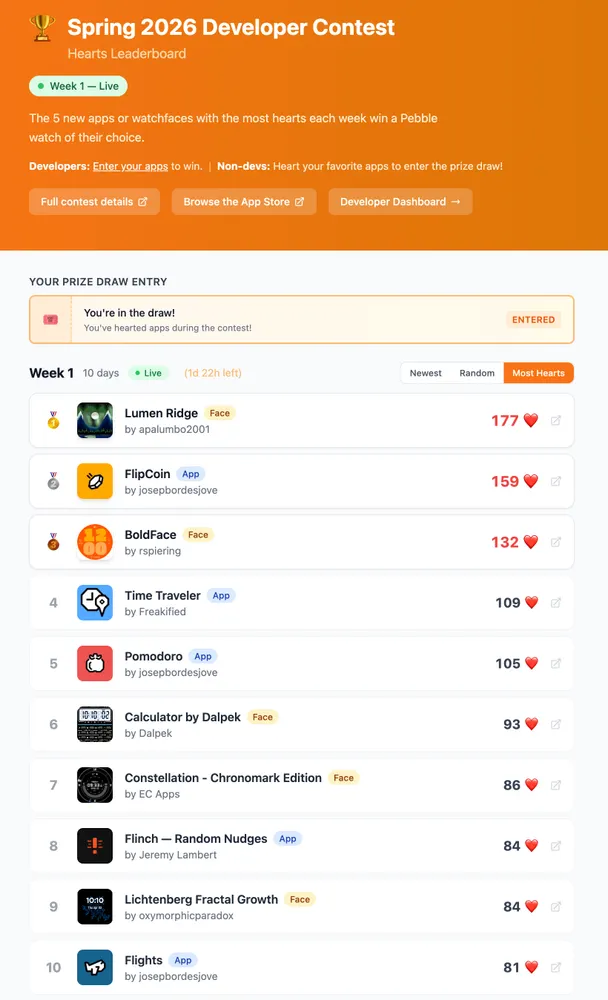Heart the FlipCoin app

click(x=531, y=481)
